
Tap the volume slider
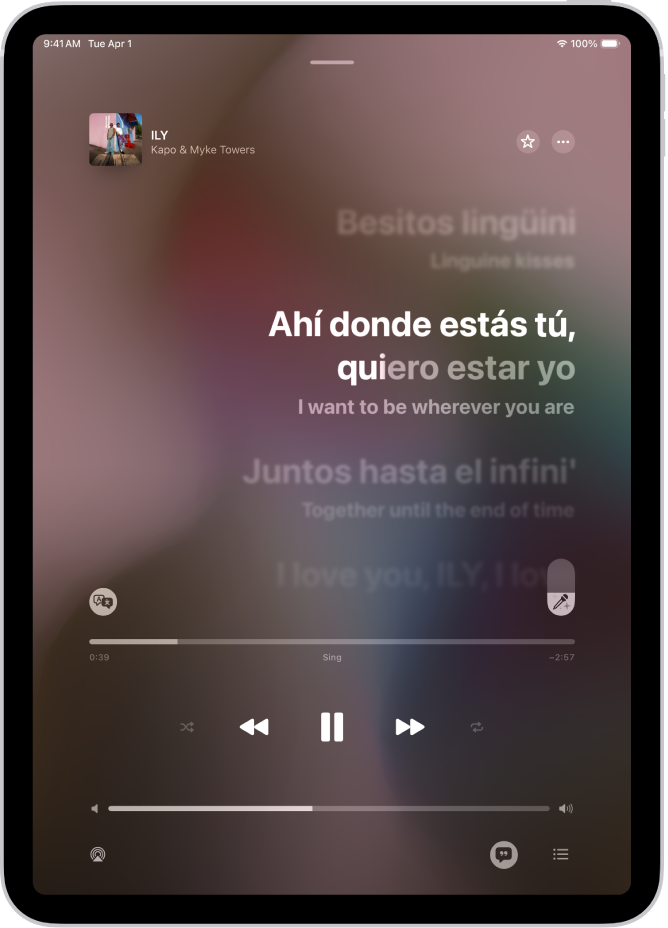328,808
